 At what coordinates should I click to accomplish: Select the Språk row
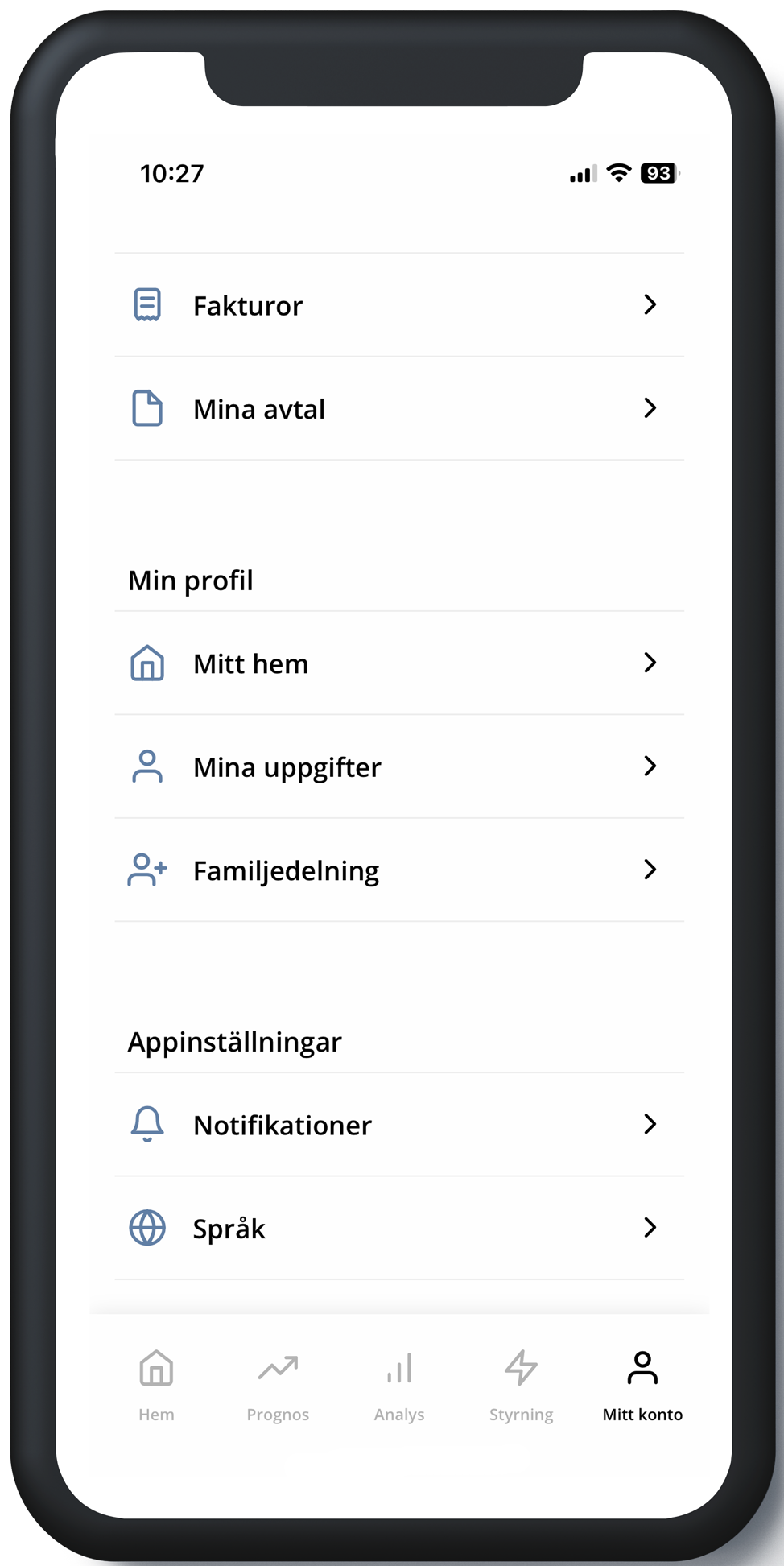(x=398, y=1228)
